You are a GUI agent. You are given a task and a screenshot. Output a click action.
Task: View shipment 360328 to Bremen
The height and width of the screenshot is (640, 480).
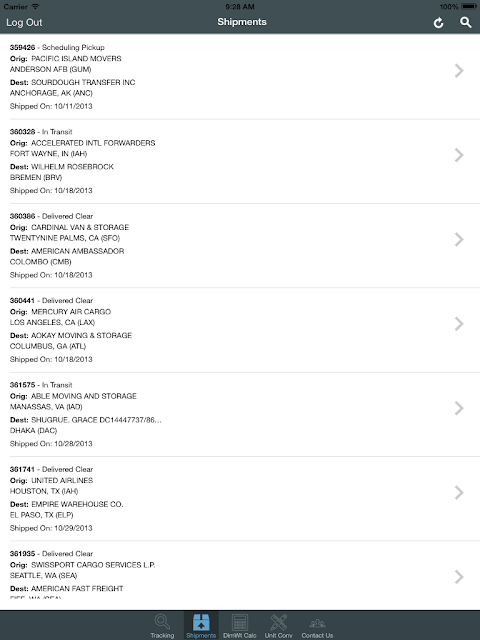240,161
